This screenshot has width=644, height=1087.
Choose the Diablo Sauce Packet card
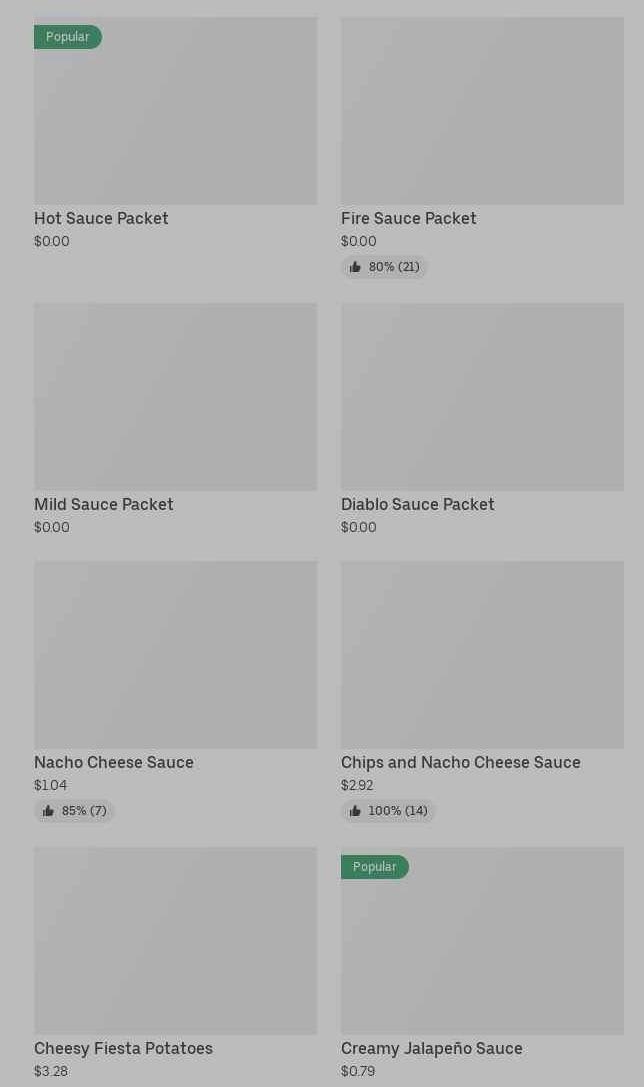tap(482, 419)
